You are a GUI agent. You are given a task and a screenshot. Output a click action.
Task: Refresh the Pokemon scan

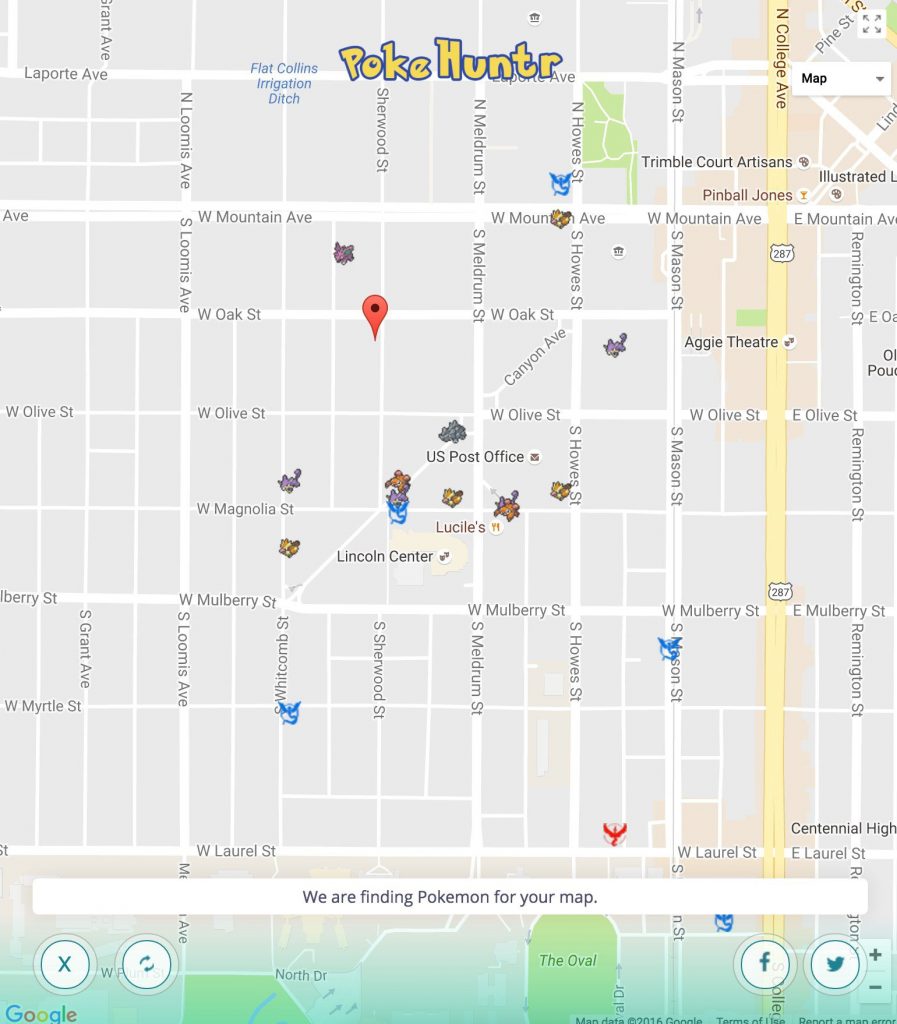(x=147, y=964)
